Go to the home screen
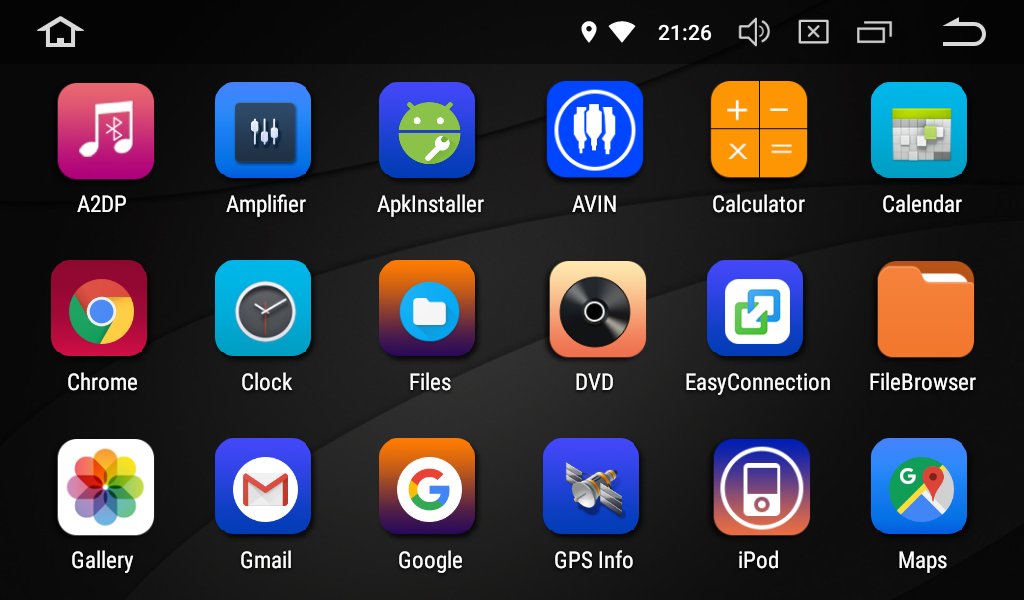 click(60, 32)
